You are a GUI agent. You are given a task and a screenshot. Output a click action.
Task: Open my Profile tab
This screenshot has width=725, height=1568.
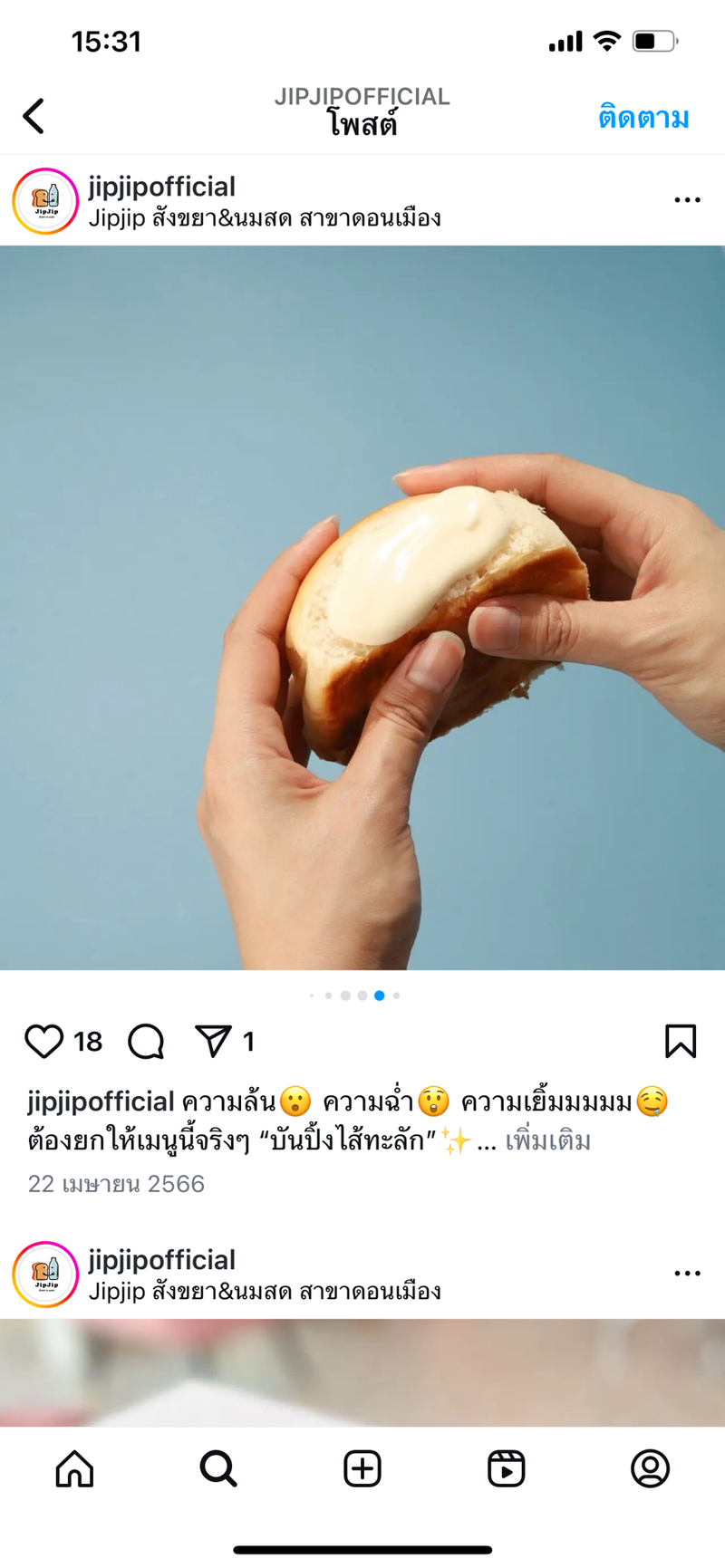click(x=649, y=1468)
